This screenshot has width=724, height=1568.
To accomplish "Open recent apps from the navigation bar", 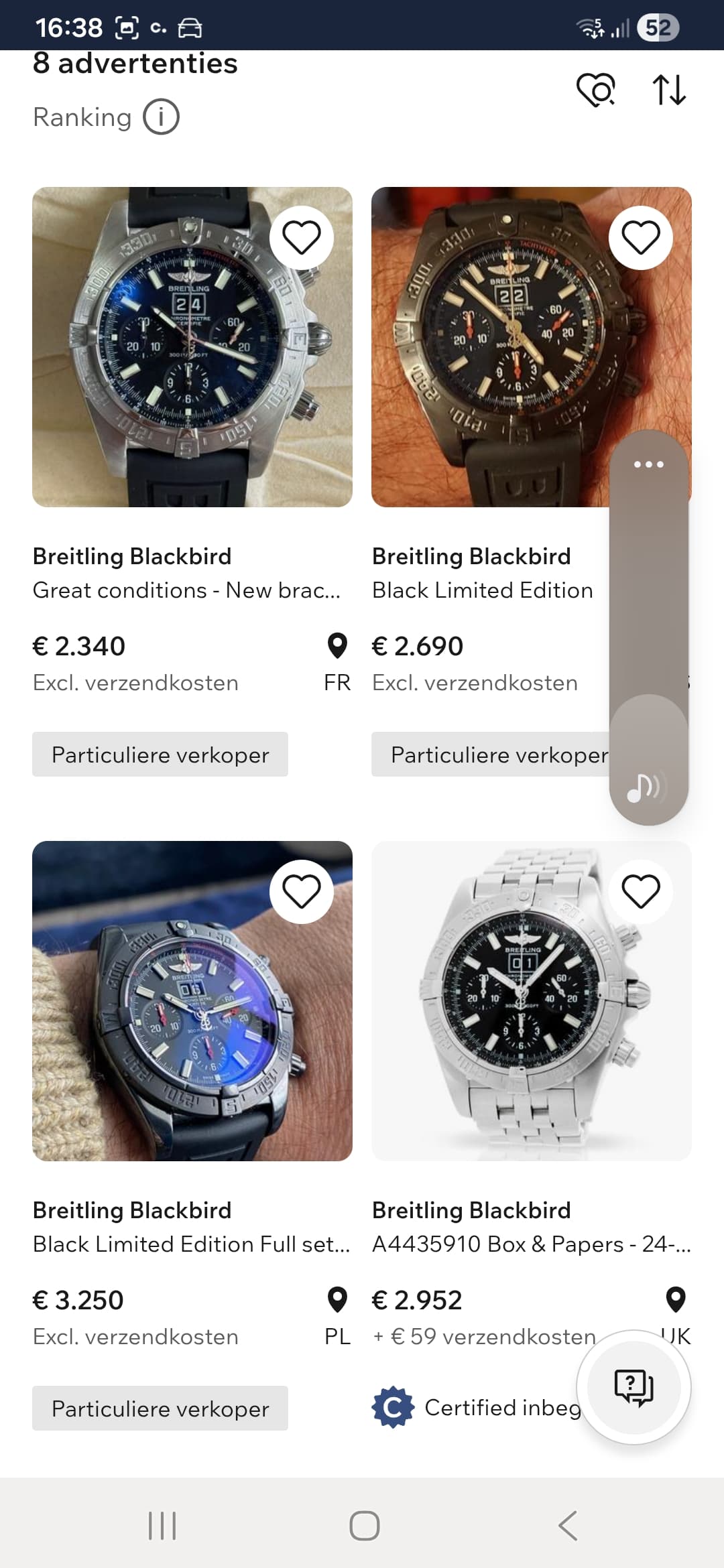I will (162, 1526).
